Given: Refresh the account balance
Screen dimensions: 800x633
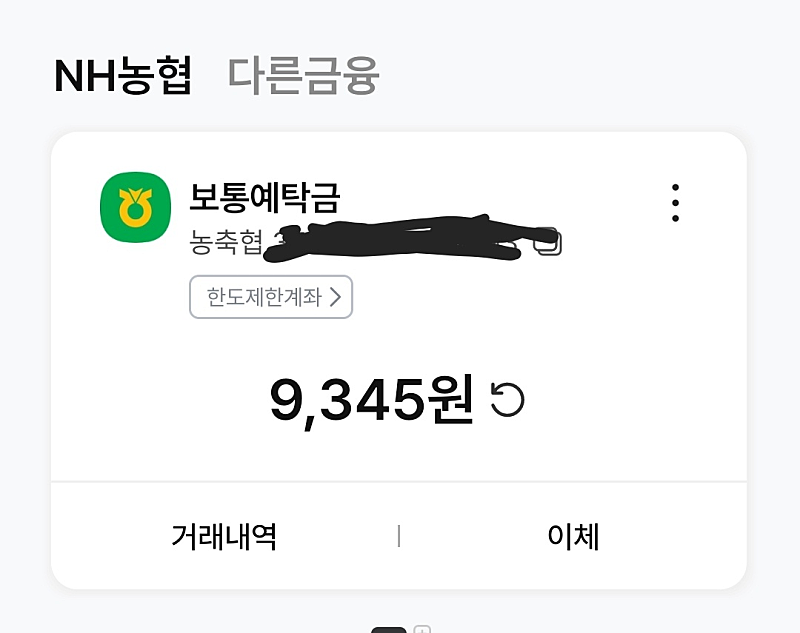Looking at the screenshot, I should point(508,400).
